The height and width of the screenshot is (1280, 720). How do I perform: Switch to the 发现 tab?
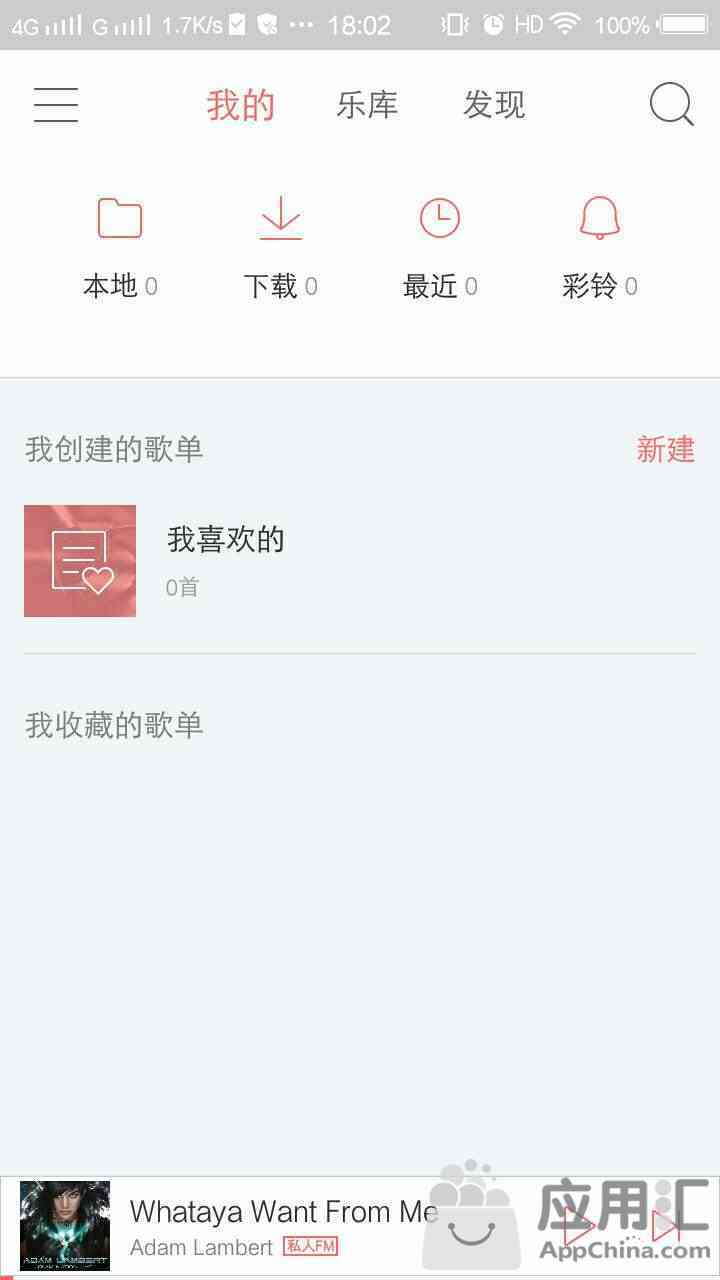(494, 105)
